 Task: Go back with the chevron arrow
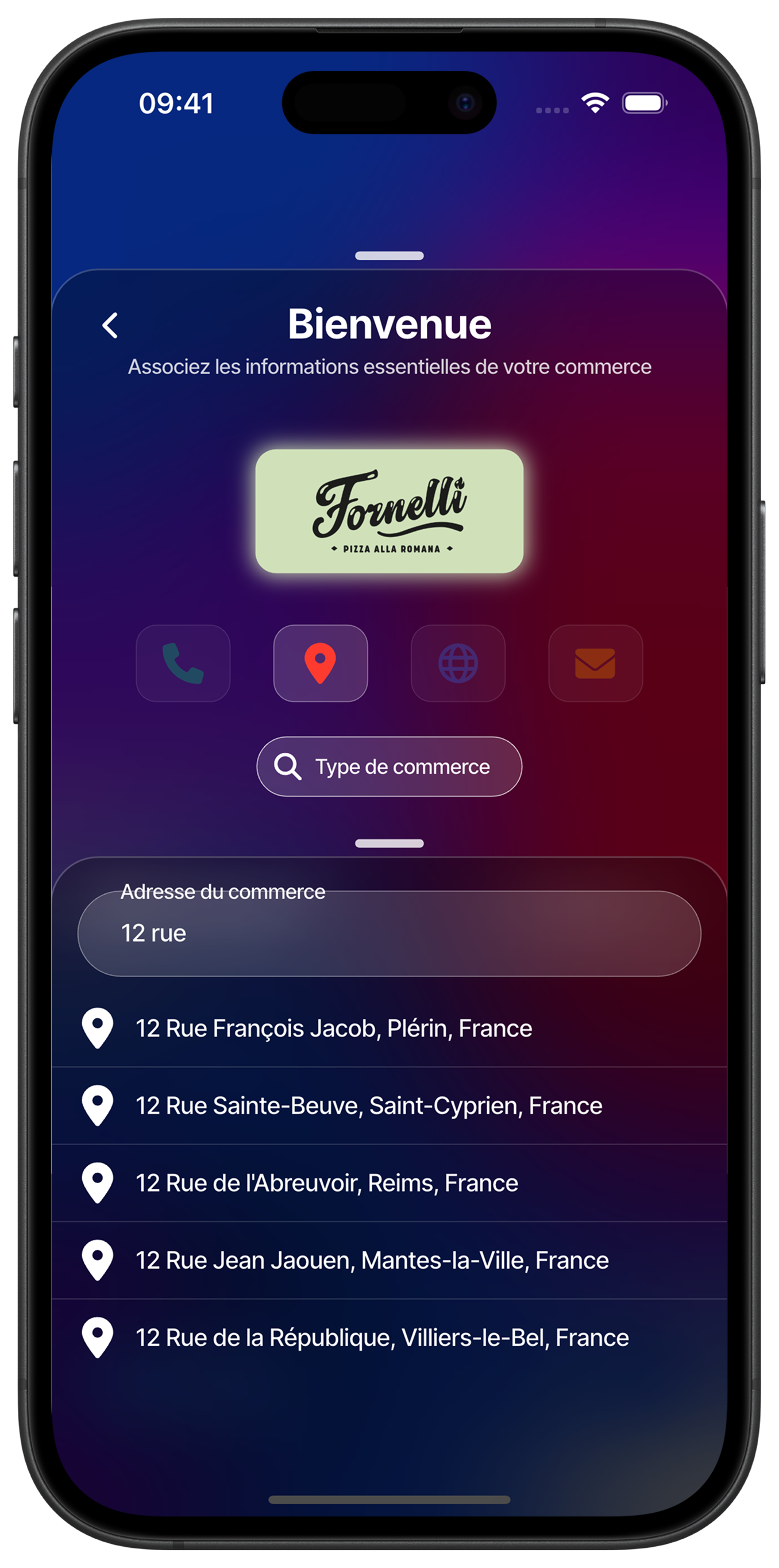[x=110, y=326]
